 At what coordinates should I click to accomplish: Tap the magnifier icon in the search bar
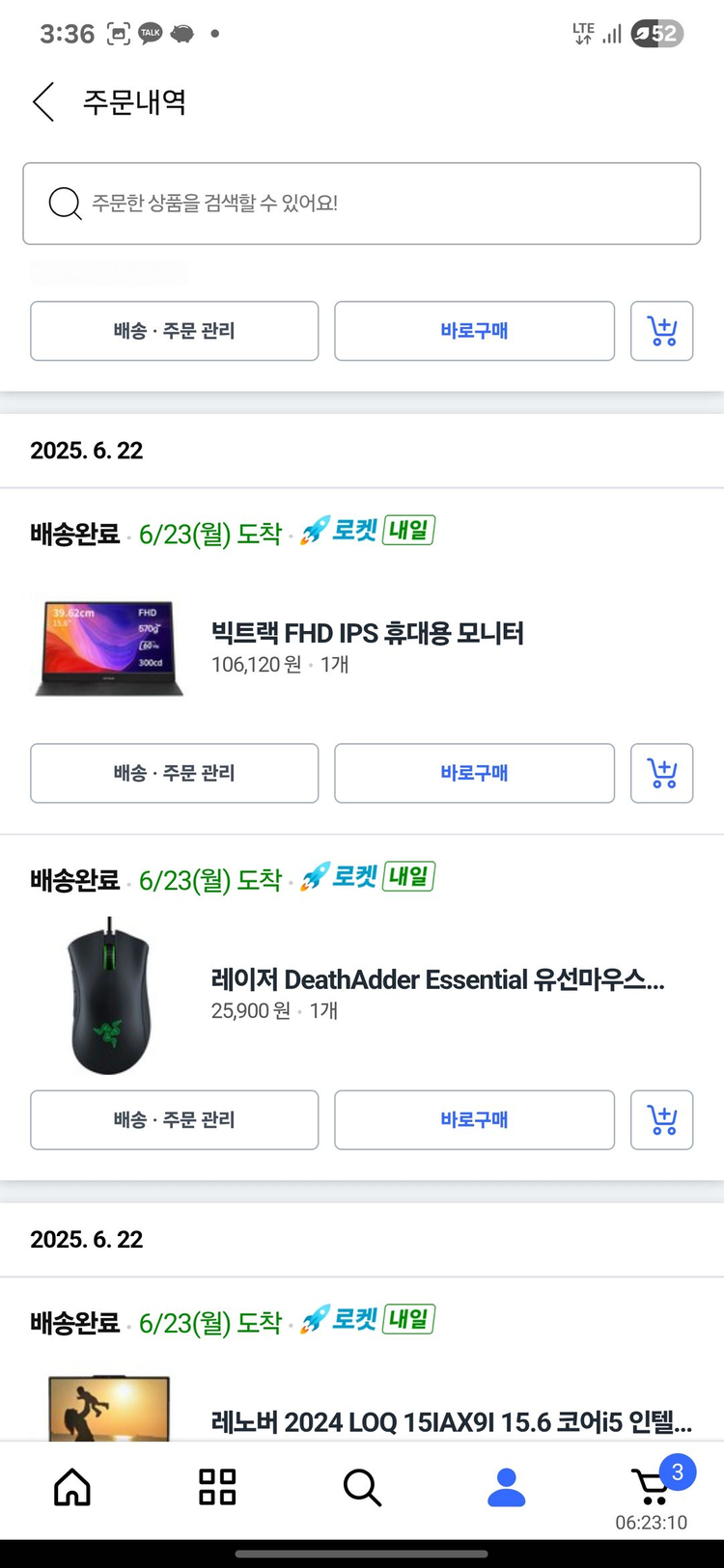[x=64, y=204]
